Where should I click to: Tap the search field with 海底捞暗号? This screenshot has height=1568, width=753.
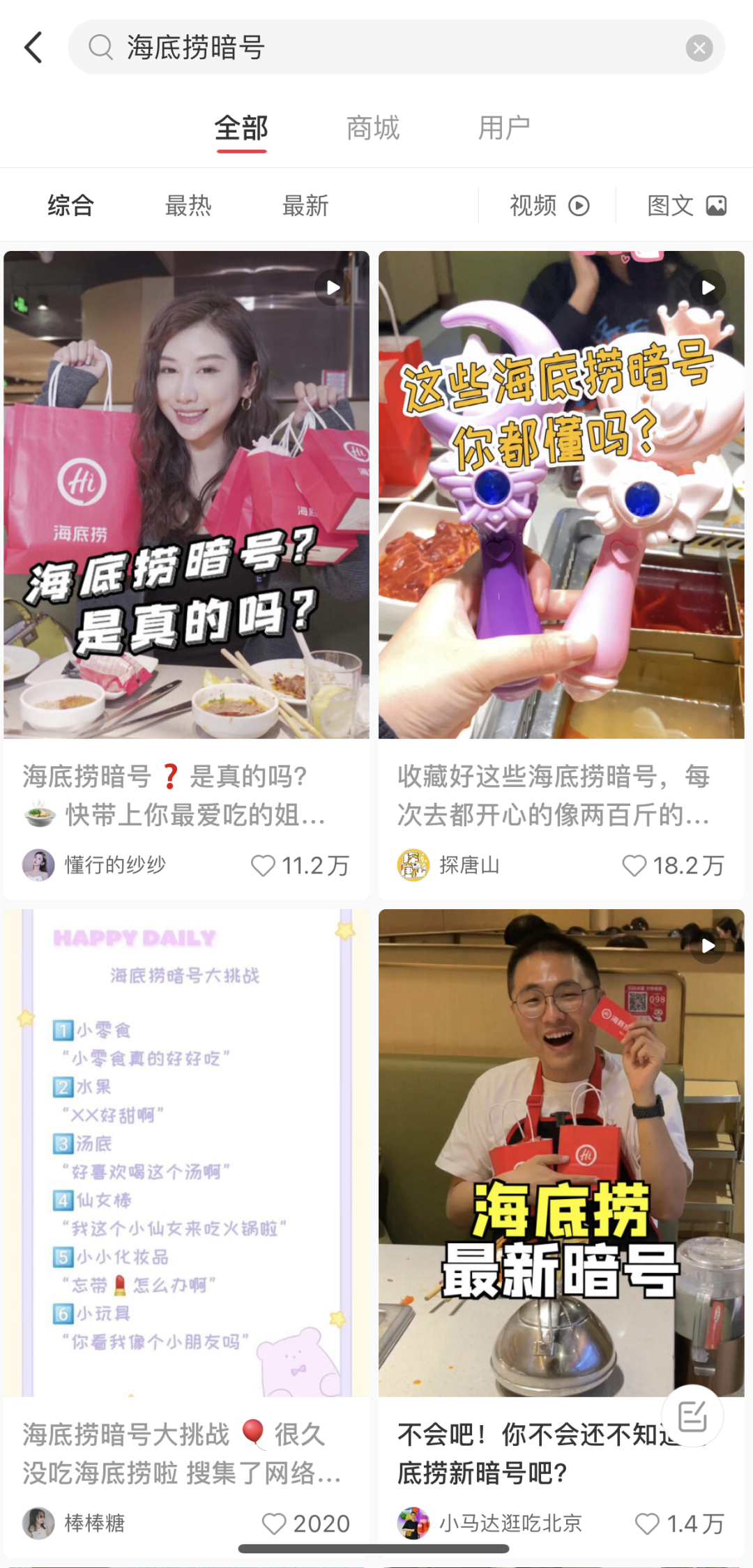point(383,47)
